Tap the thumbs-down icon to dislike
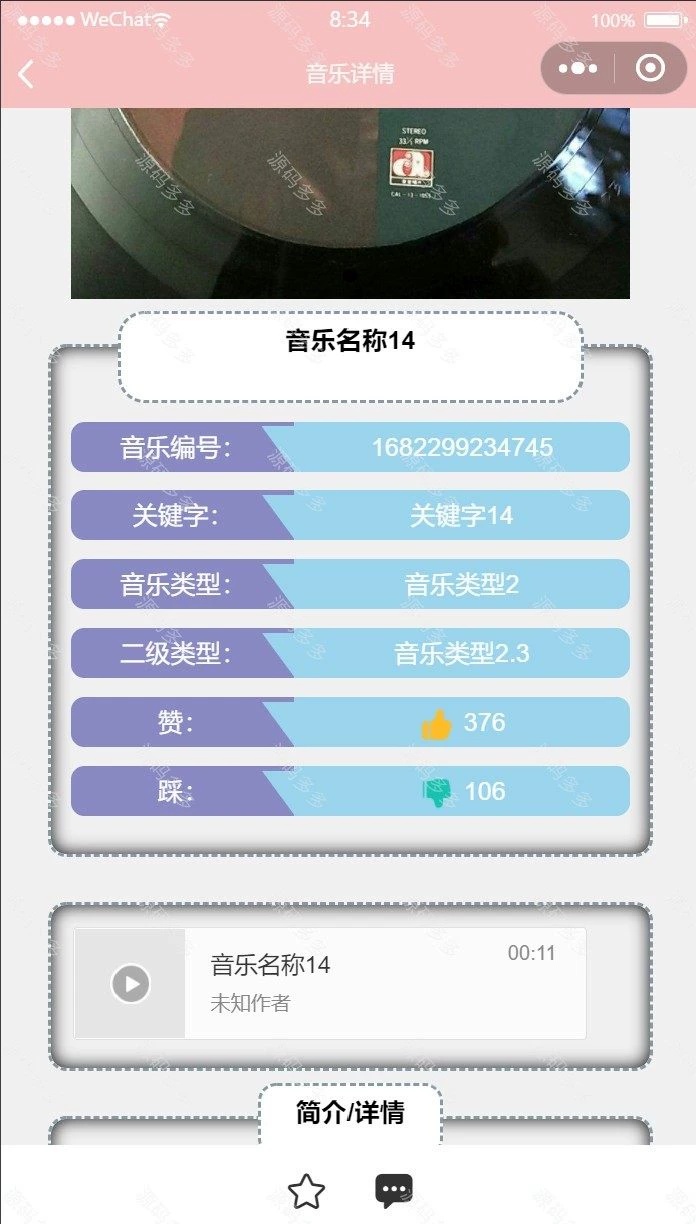Screen dimensions: 696x1224 (x=437, y=792)
